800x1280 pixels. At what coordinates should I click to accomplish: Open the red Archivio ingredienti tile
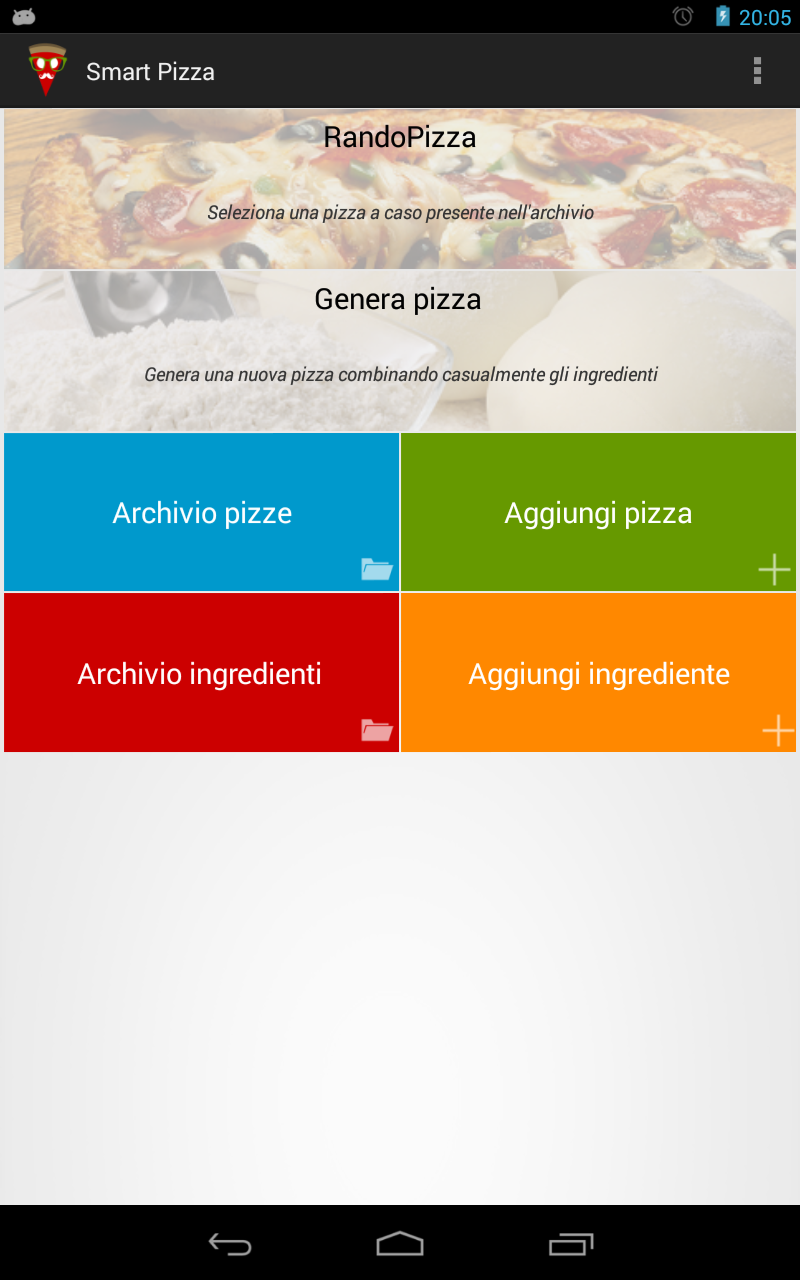pyautogui.click(x=200, y=672)
